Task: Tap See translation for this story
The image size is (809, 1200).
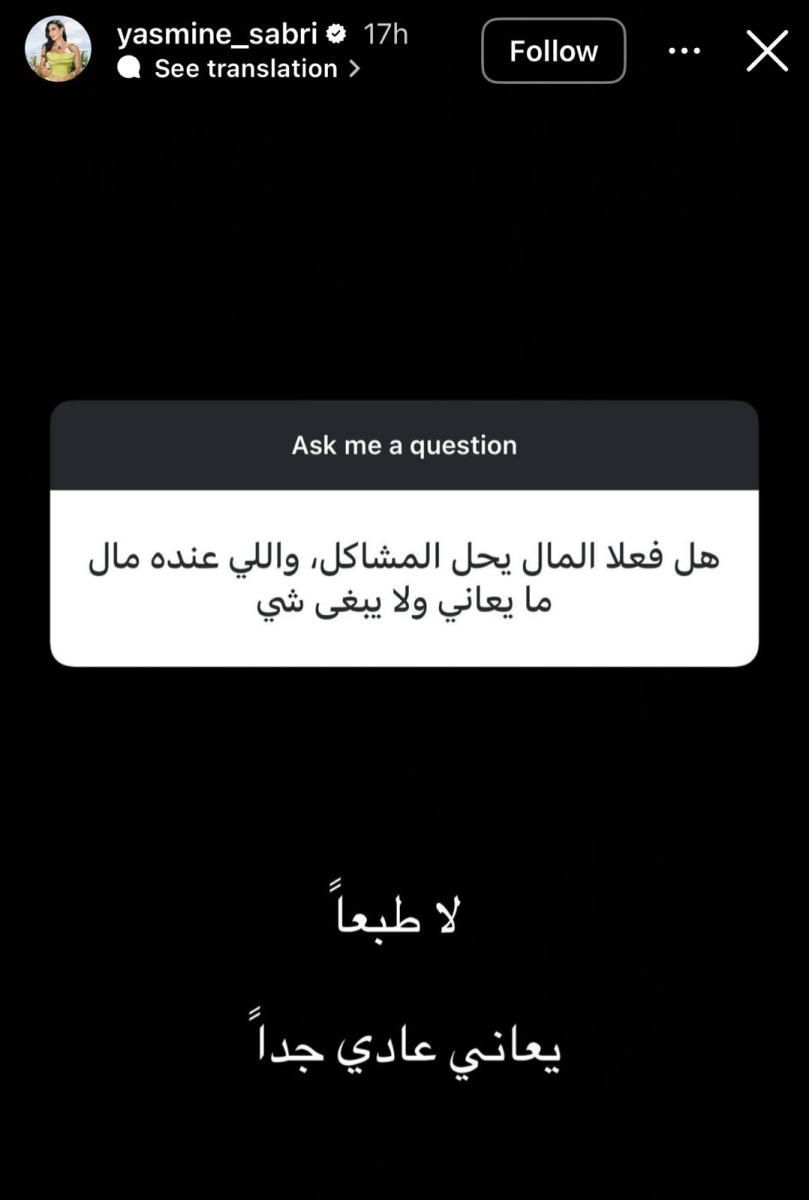Action: point(246,69)
